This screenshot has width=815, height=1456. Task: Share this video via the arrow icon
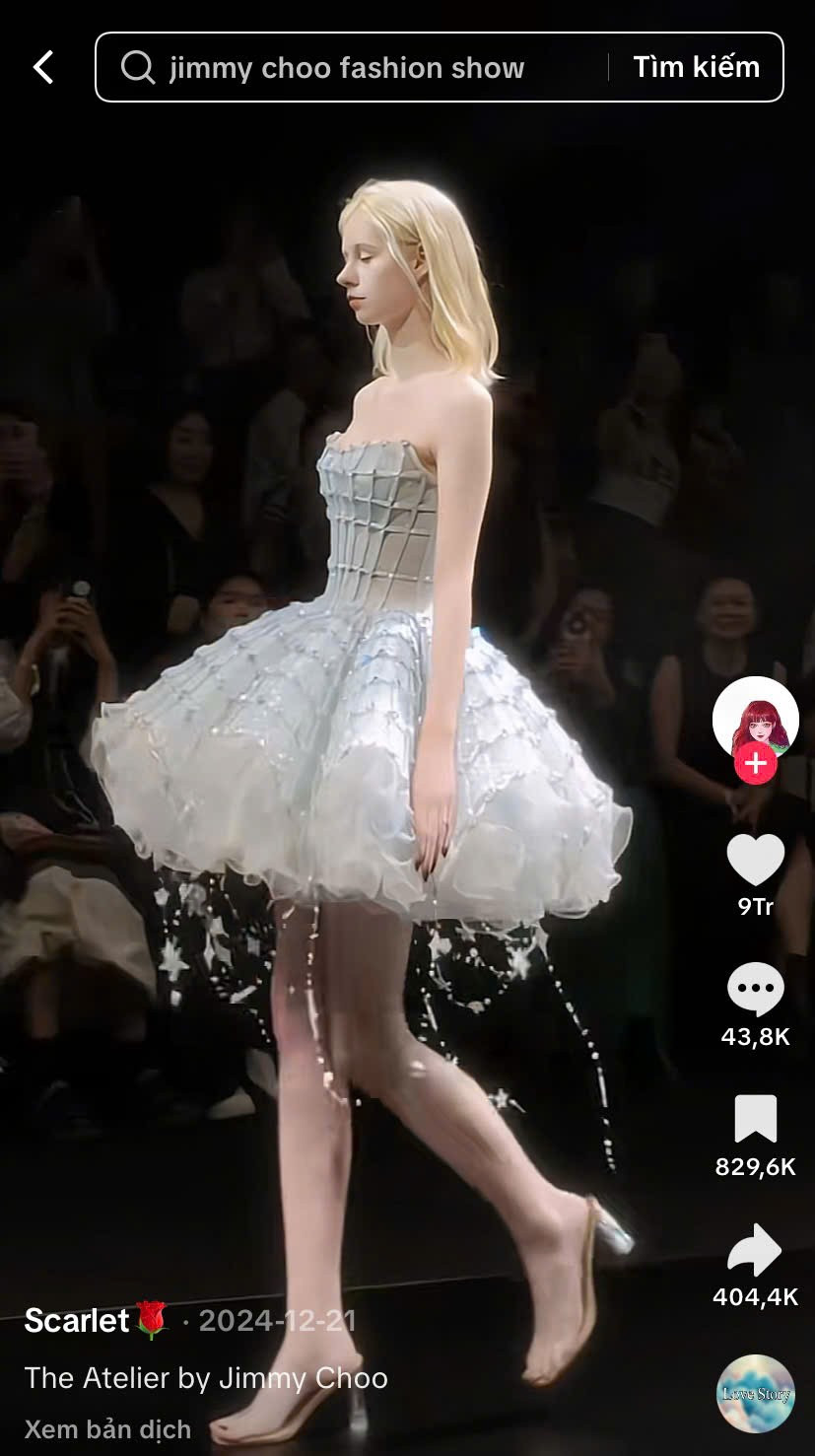pyautogui.click(x=755, y=1250)
